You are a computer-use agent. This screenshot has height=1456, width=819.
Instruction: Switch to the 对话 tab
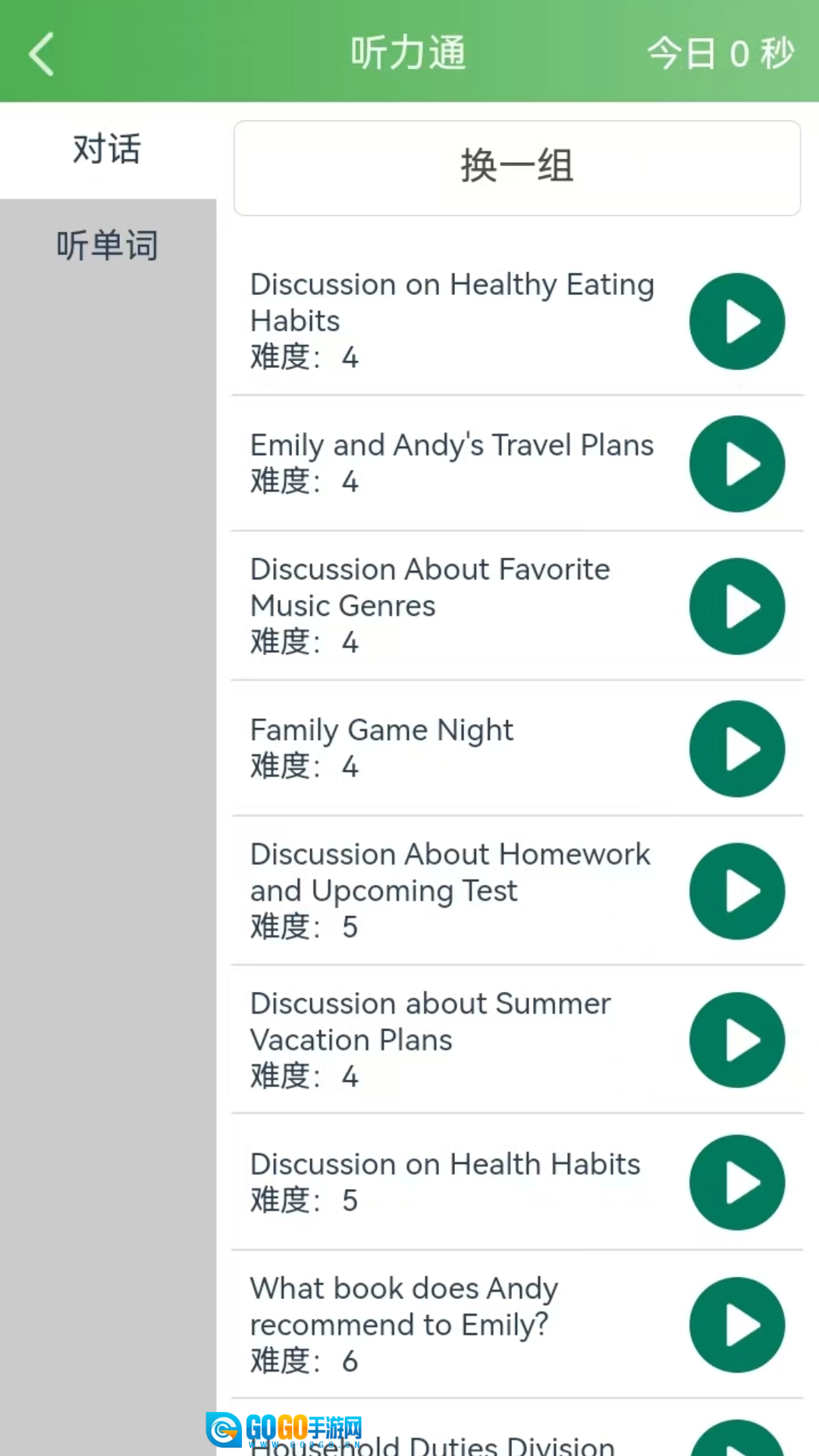point(108,149)
